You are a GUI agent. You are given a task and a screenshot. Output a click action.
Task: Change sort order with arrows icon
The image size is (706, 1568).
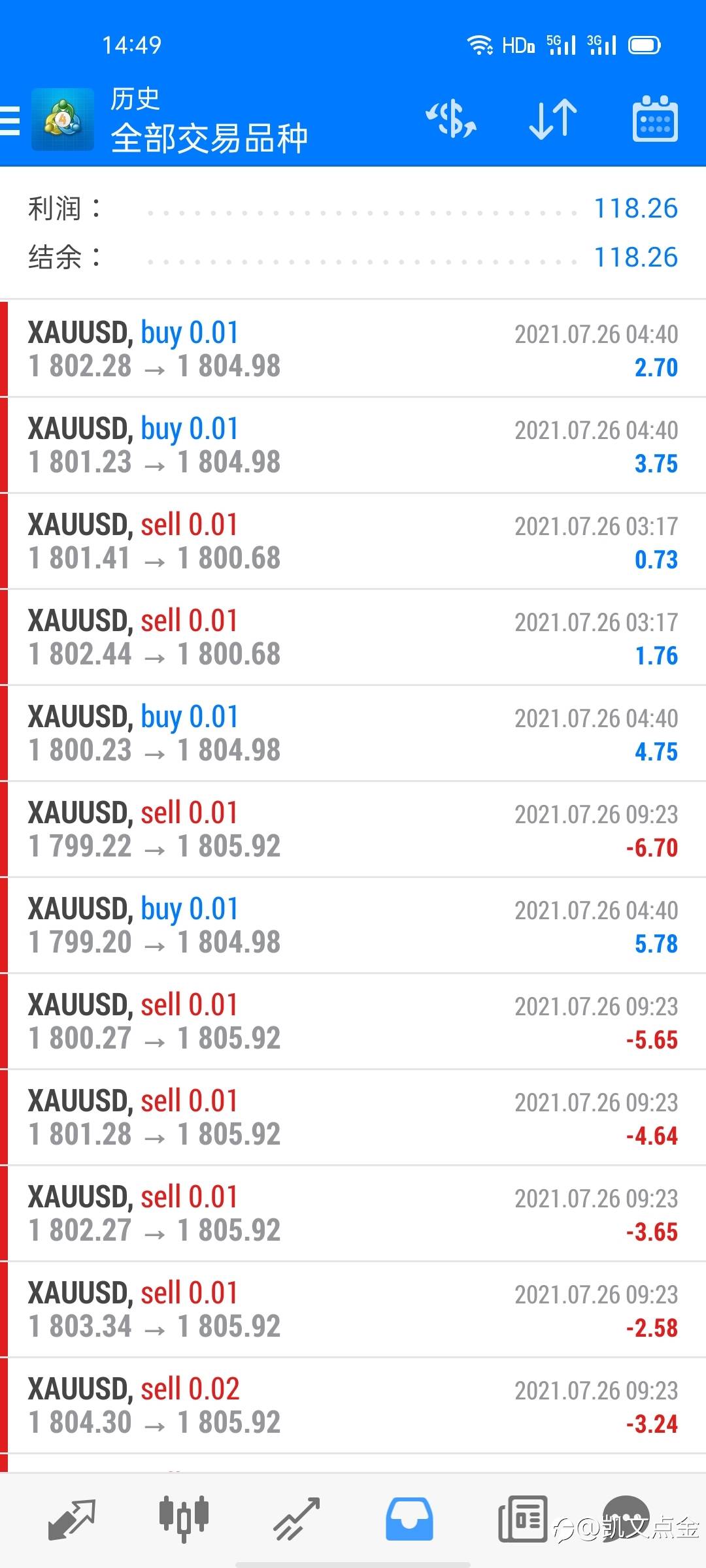click(x=552, y=120)
